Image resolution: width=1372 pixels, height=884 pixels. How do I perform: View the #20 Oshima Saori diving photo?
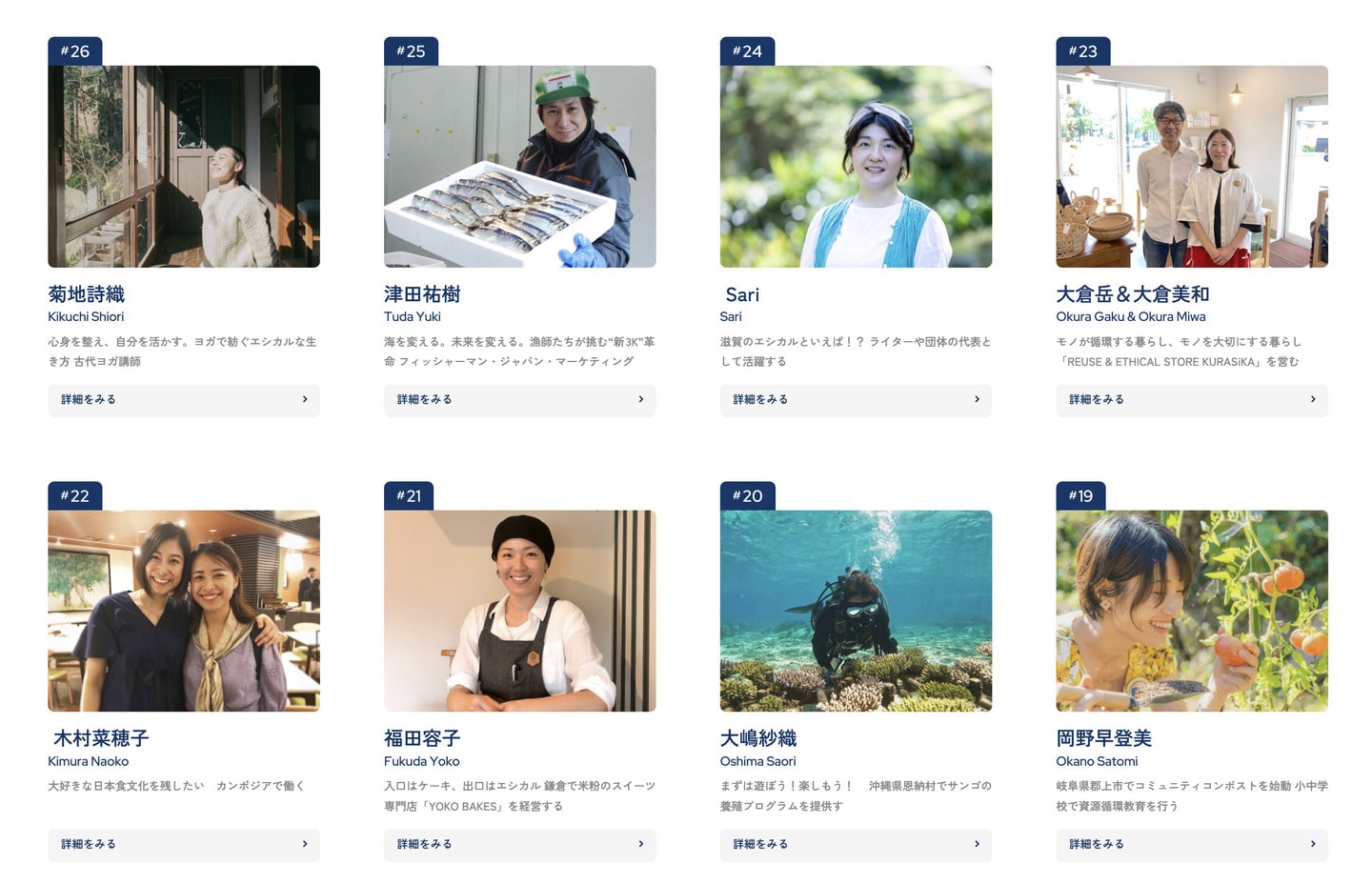tap(856, 611)
